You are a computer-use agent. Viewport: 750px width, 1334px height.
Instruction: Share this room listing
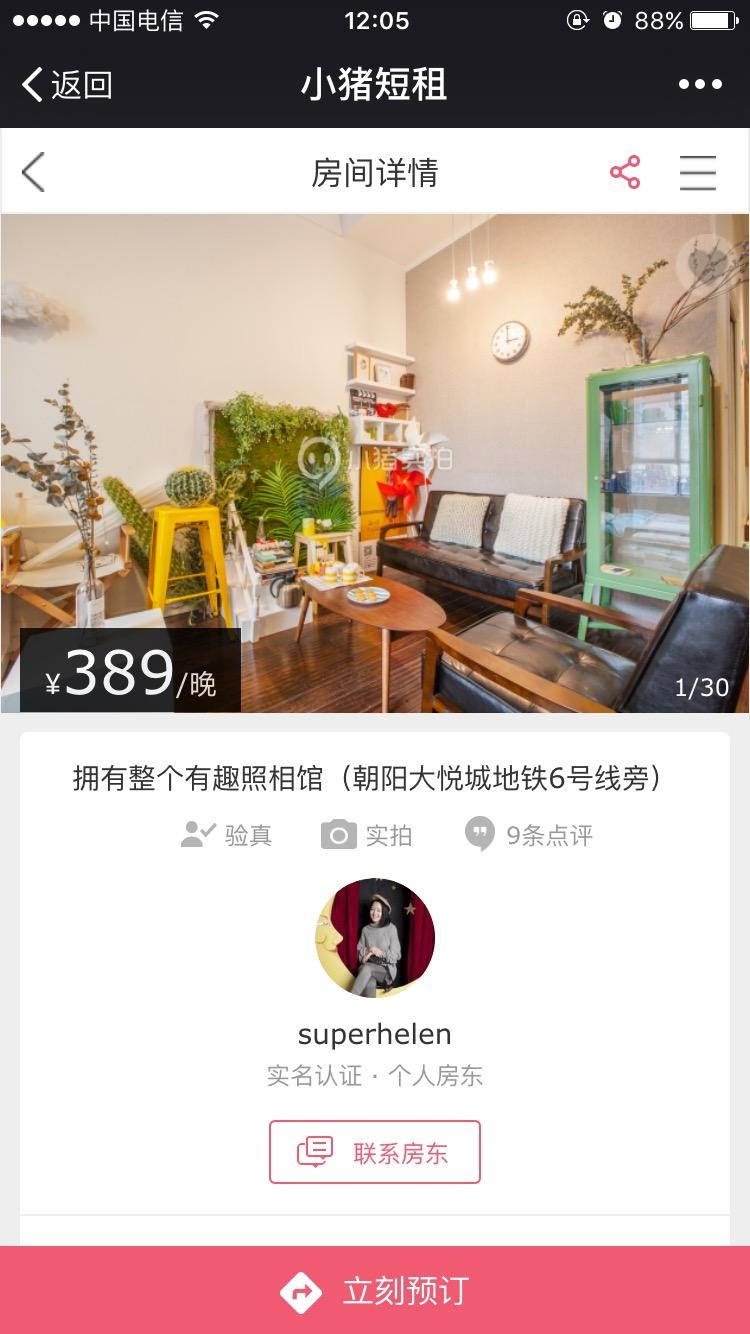point(625,173)
